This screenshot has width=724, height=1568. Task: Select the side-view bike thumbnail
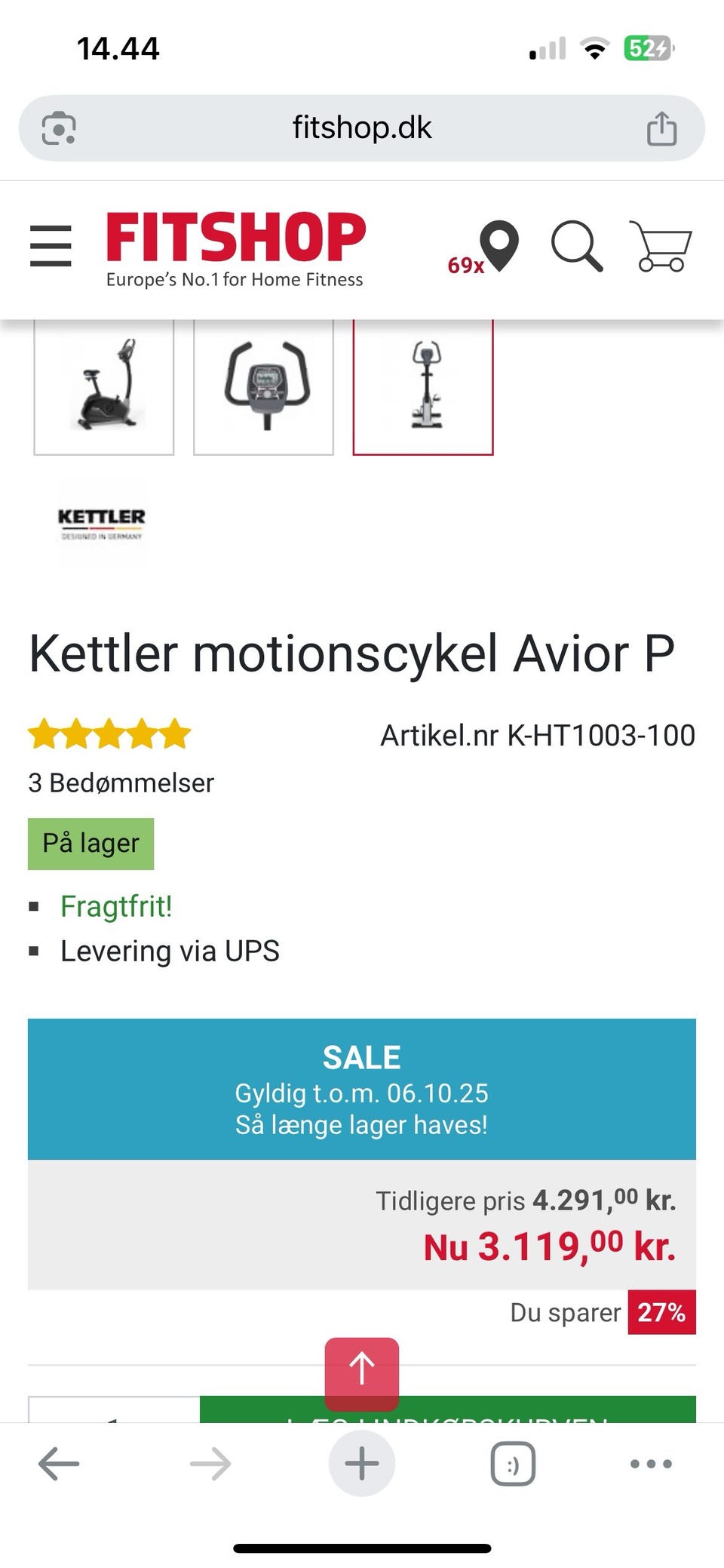[x=104, y=386]
